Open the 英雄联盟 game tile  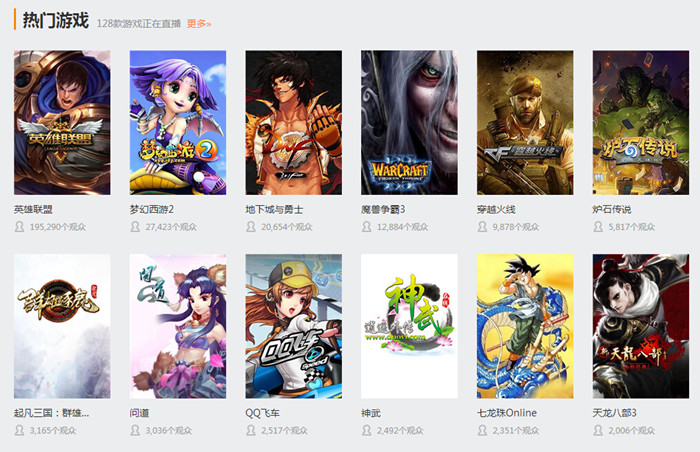point(62,122)
